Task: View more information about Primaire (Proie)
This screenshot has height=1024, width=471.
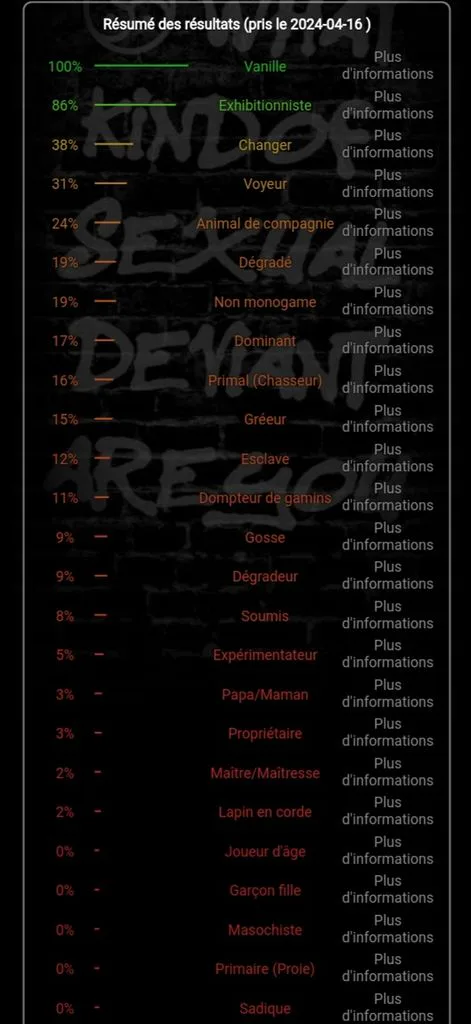Action: click(x=387, y=968)
